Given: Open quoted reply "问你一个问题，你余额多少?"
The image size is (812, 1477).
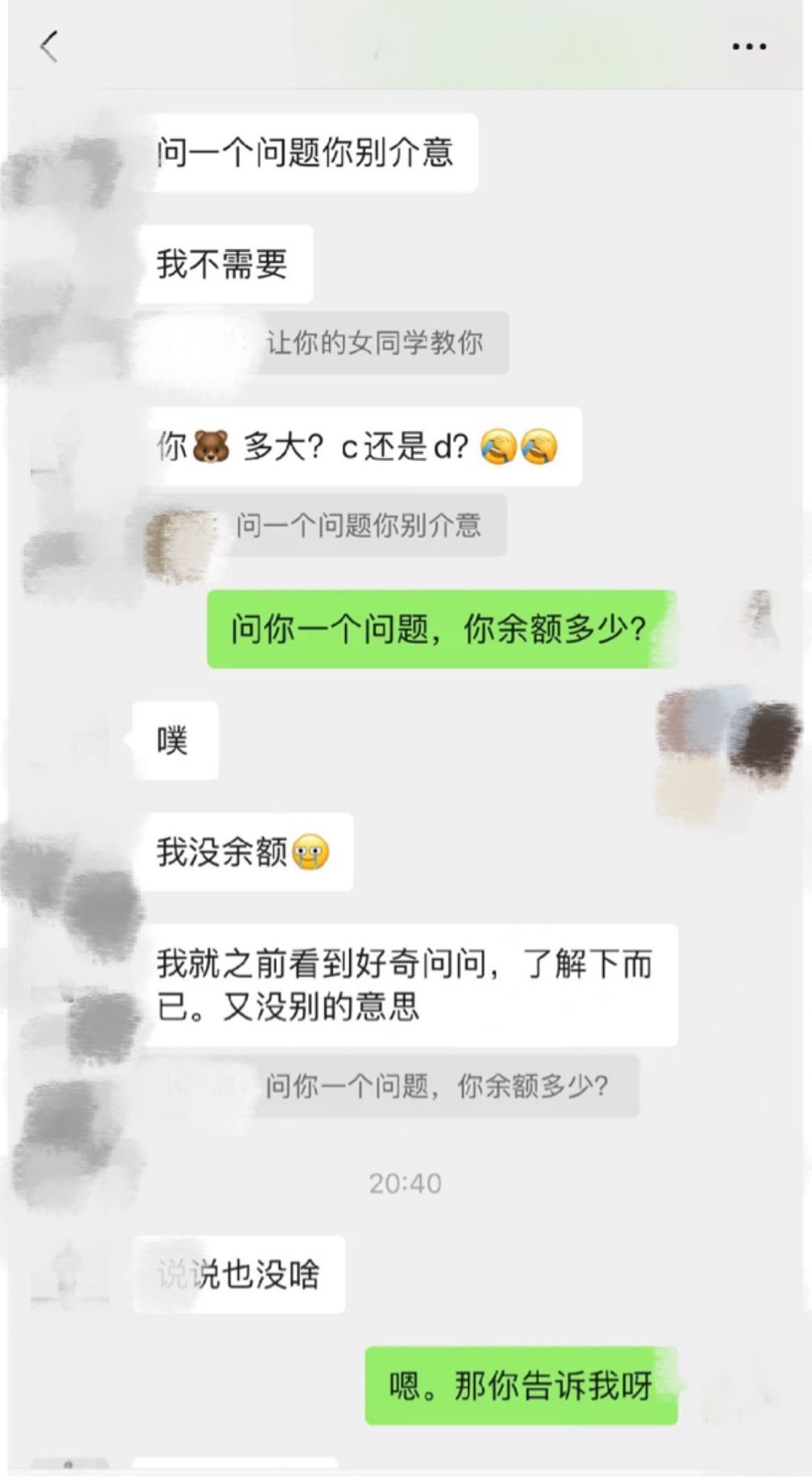Looking at the screenshot, I should click(436, 1086).
